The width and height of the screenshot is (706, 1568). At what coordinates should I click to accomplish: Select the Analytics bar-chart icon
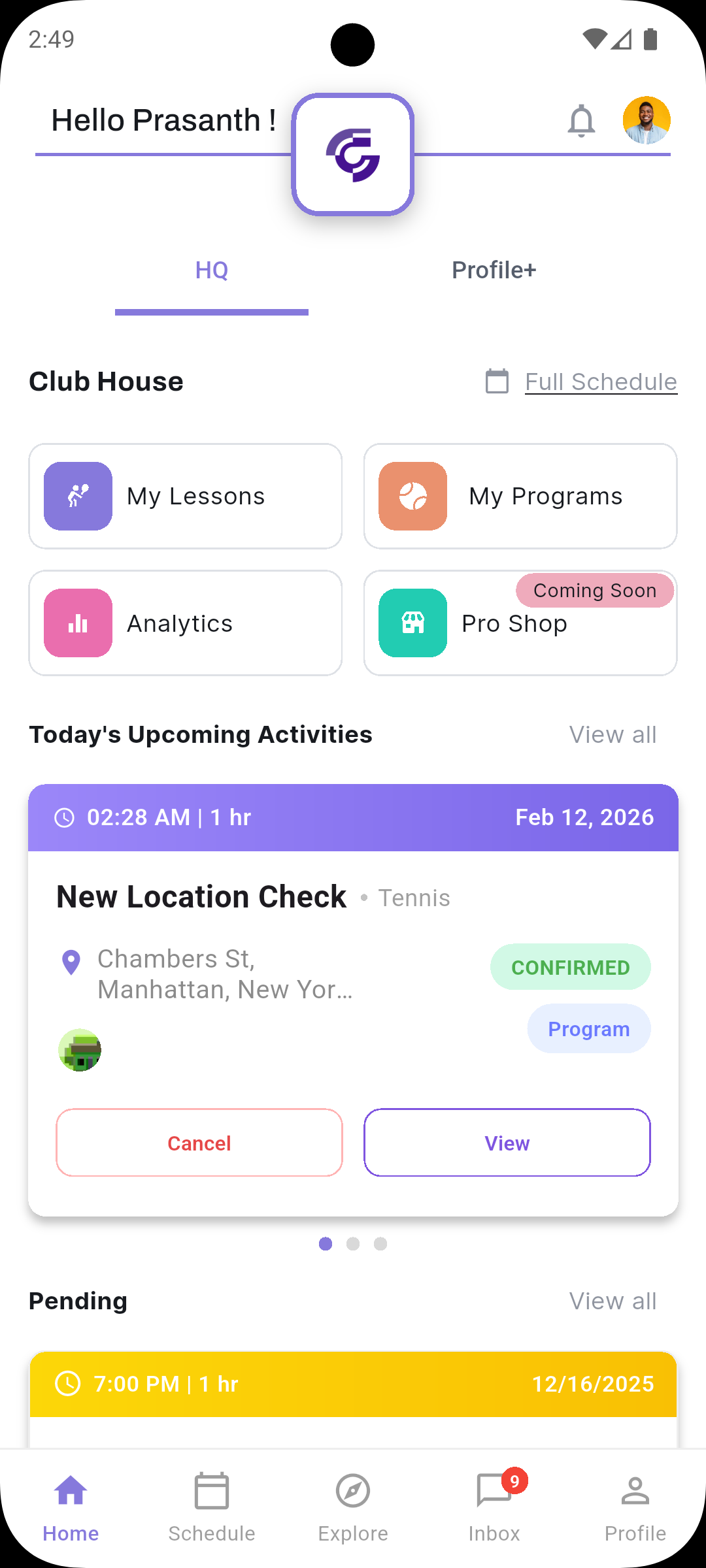point(78,623)
